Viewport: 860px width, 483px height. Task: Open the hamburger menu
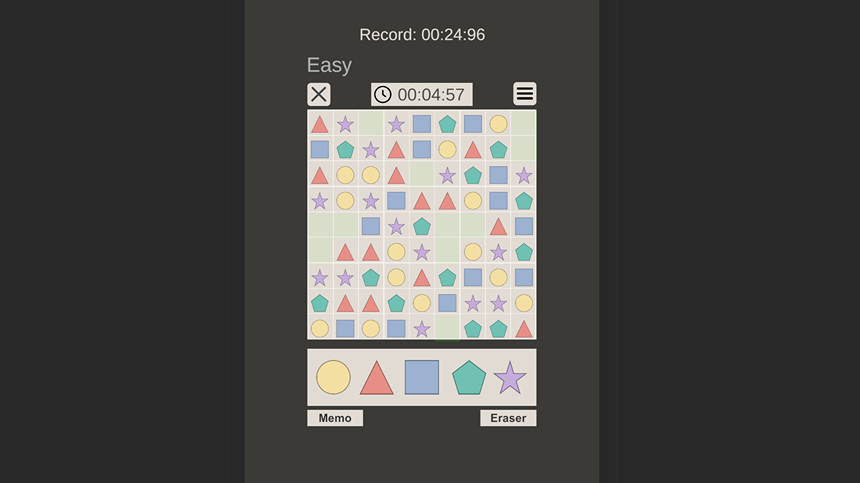click(x=525, y=94)
